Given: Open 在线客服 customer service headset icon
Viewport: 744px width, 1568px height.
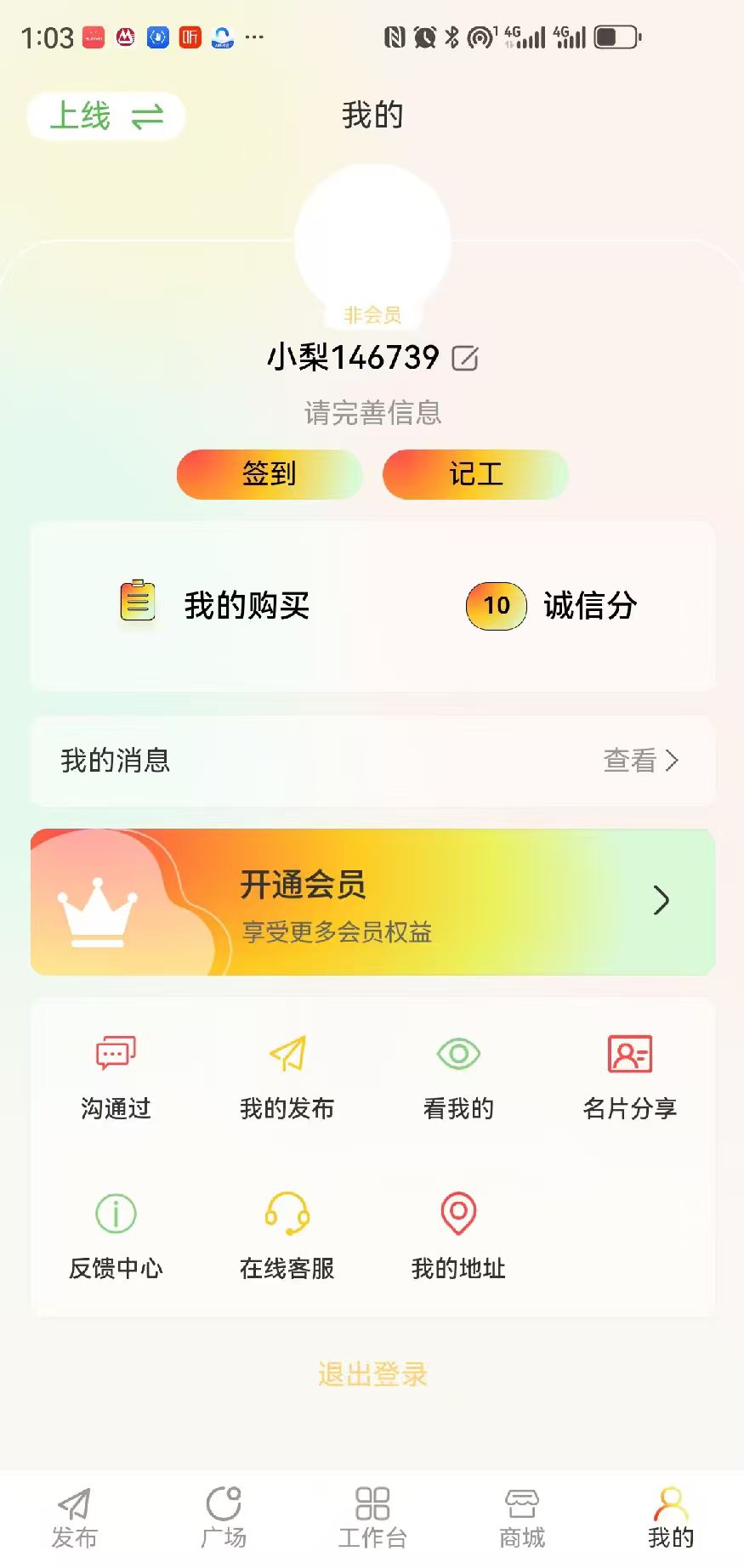Looking at the screenshot, I should [287, 1213].
